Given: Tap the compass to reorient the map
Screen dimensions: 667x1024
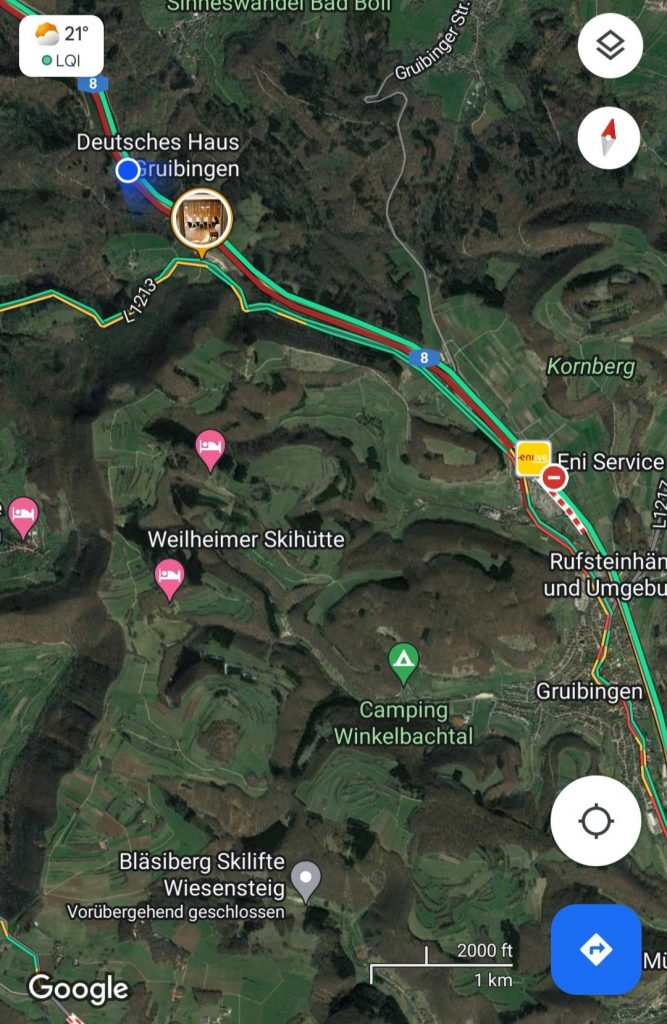Looking at the screenshot, I should 610,137.
